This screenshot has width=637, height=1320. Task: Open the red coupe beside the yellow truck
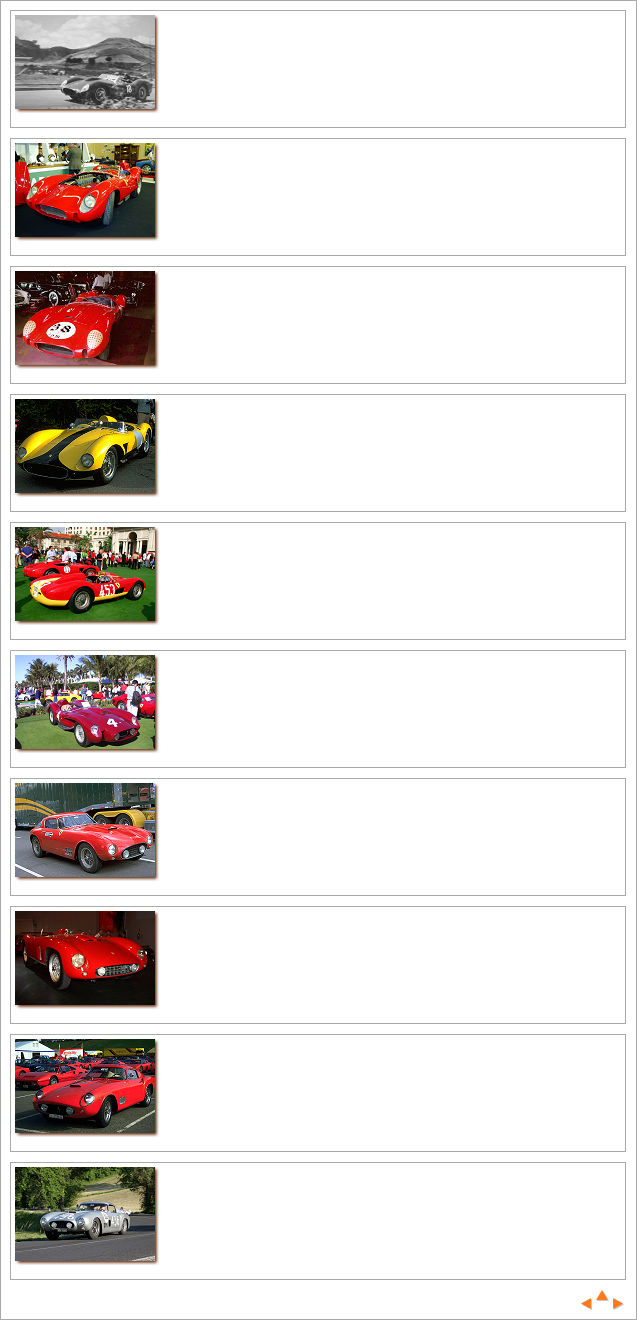point(85,830)
